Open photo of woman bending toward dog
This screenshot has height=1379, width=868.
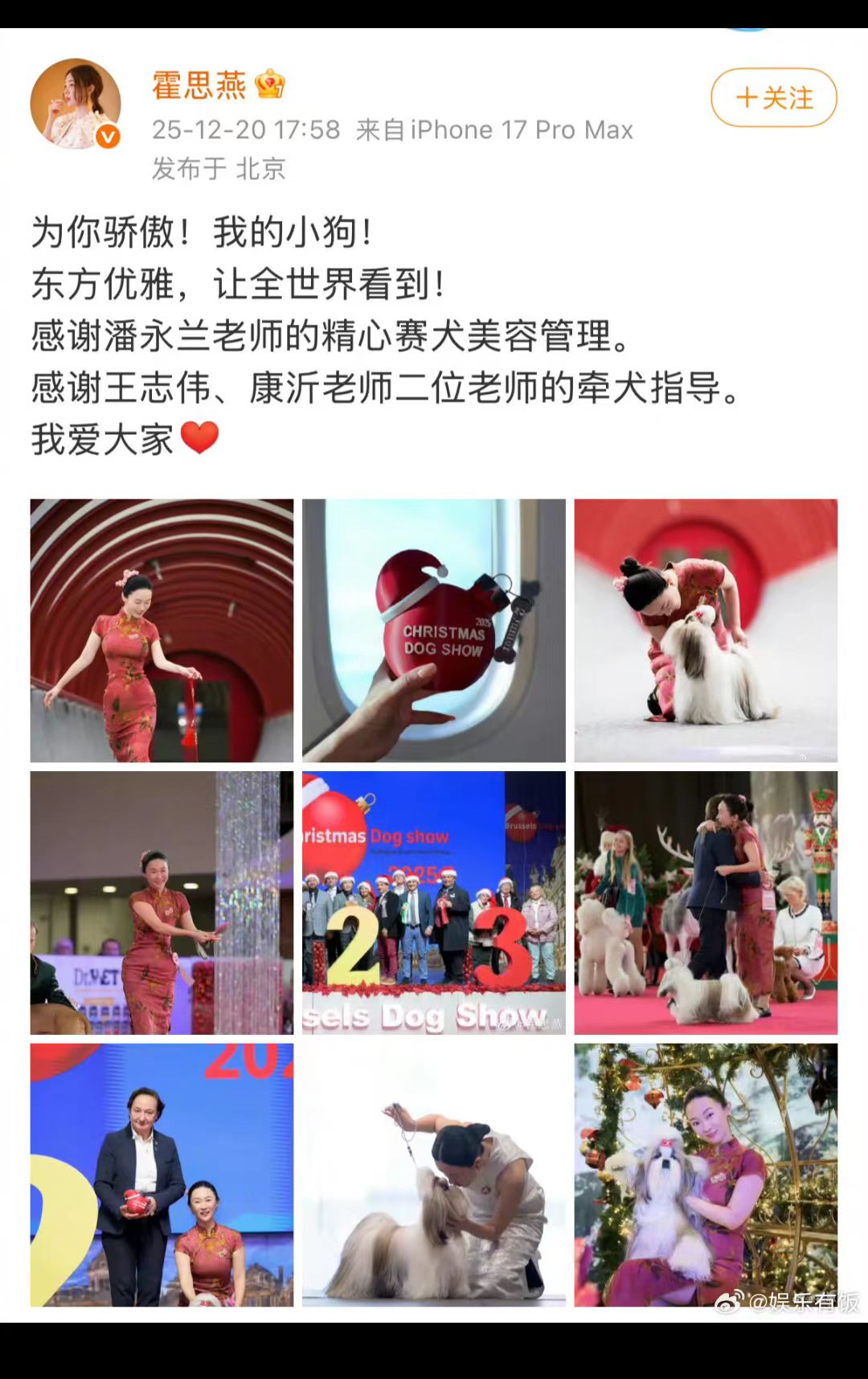[706, 630]
